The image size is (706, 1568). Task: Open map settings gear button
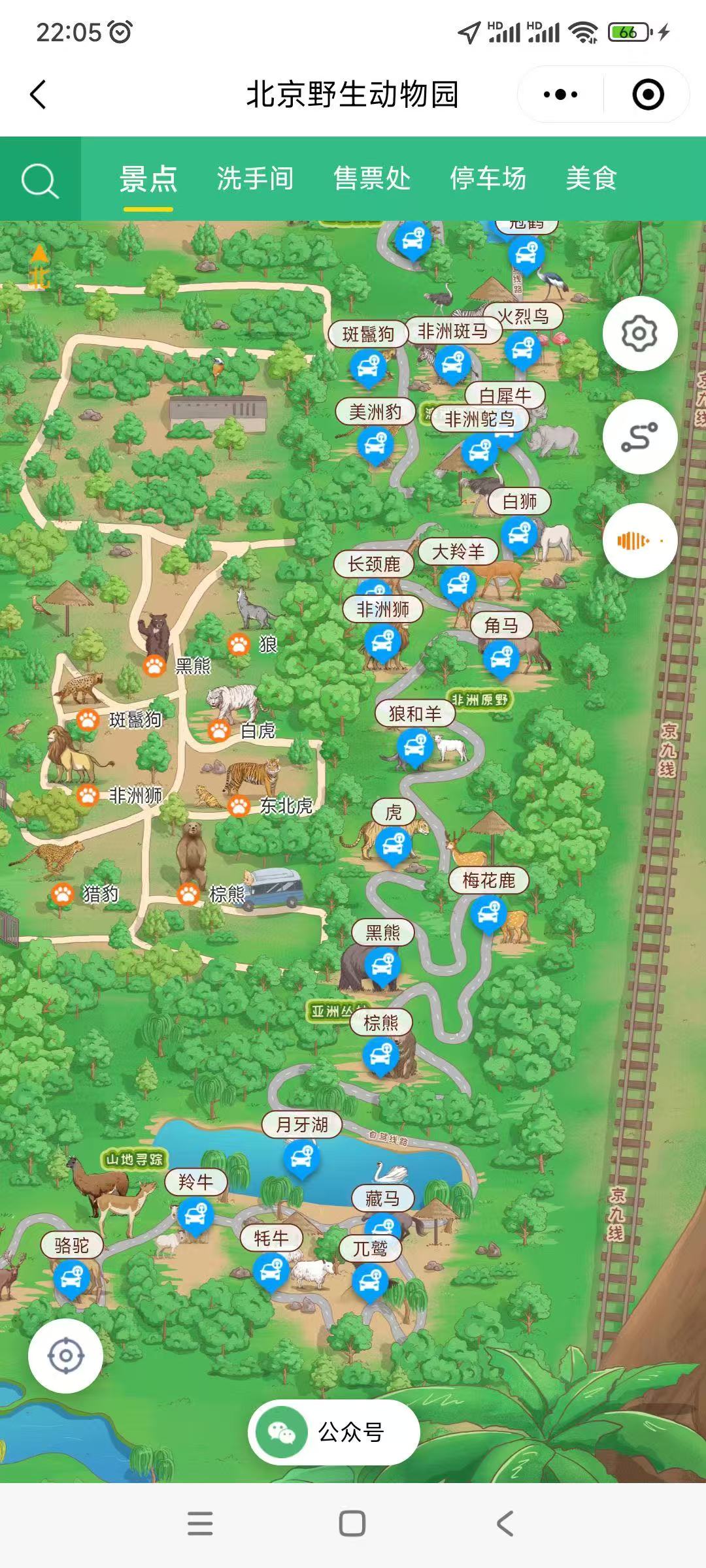(x=639, y=333)
